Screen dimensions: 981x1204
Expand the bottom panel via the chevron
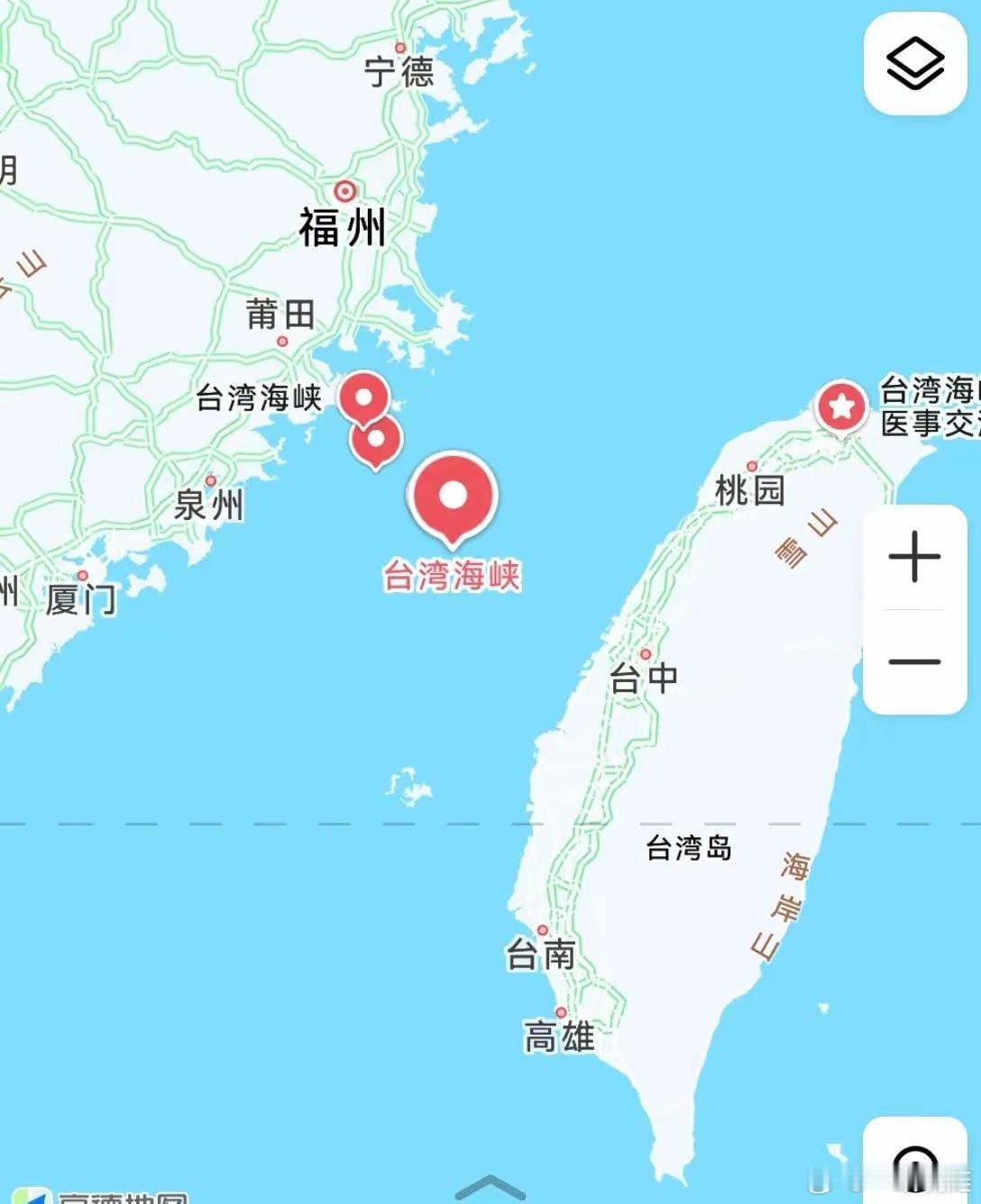pyautogui.click(x=490, y=1188)
